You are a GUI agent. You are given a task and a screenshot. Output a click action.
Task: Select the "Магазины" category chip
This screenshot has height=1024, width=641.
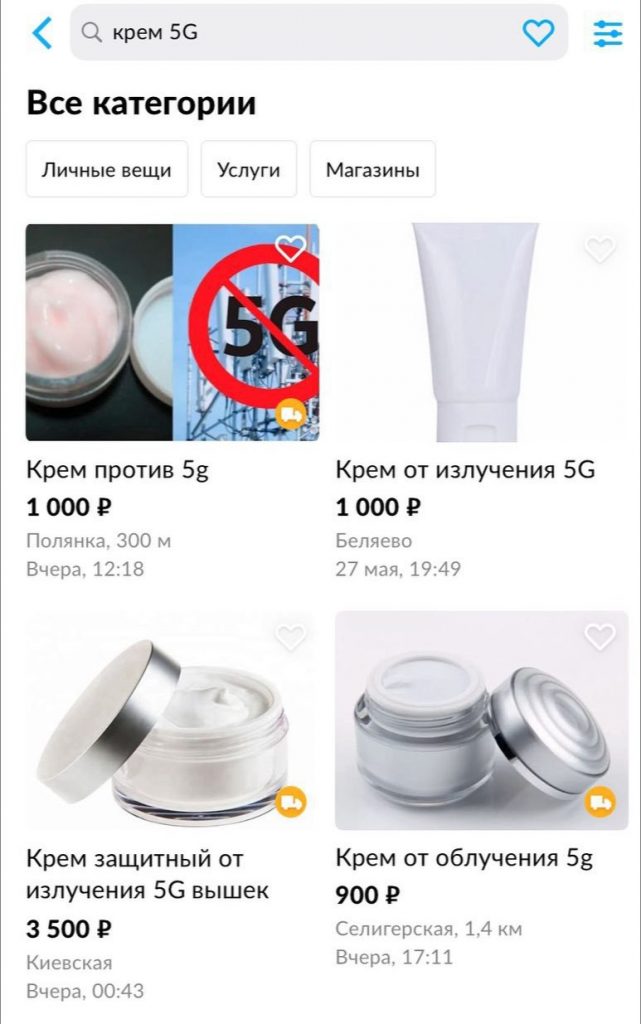tap(372, 170)
